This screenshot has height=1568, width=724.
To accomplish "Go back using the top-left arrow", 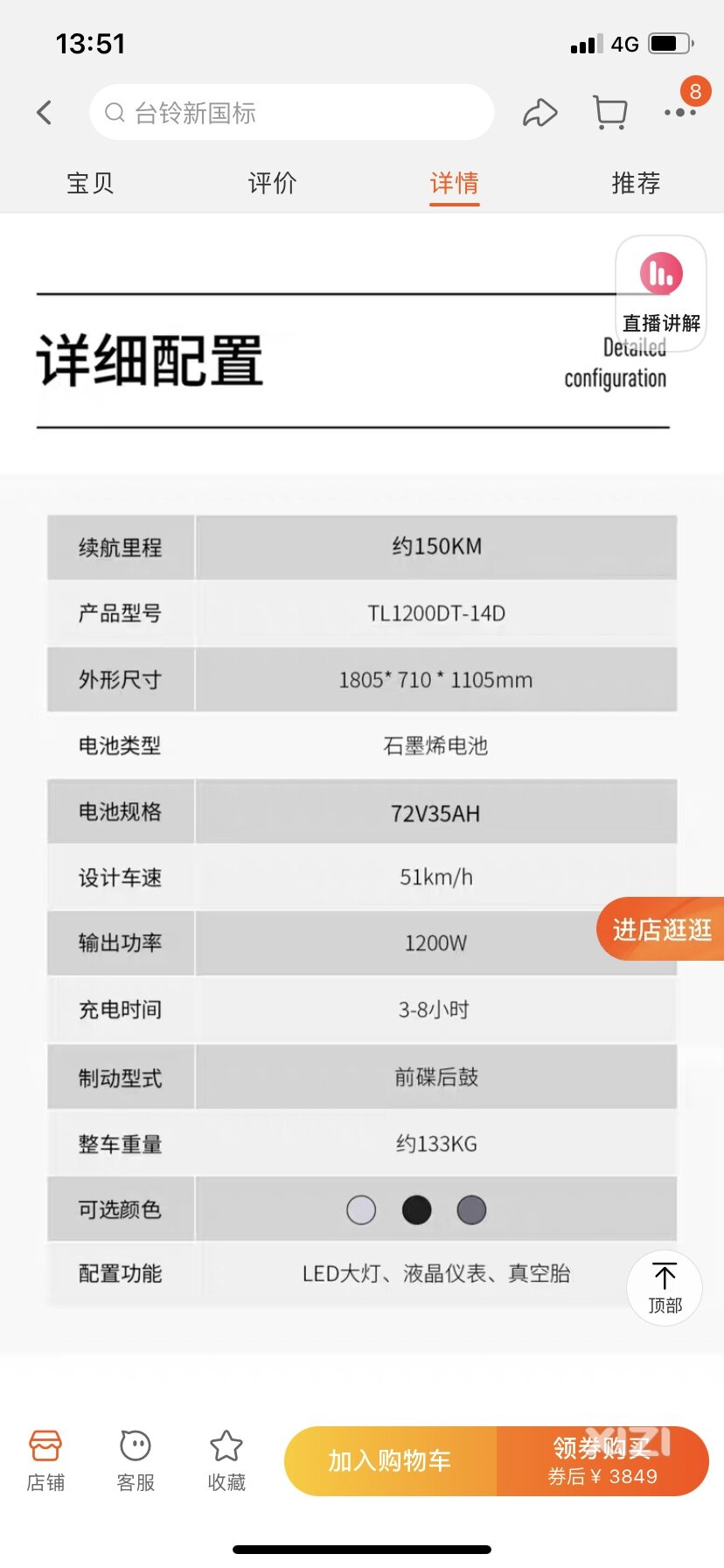I will (45, 112).
